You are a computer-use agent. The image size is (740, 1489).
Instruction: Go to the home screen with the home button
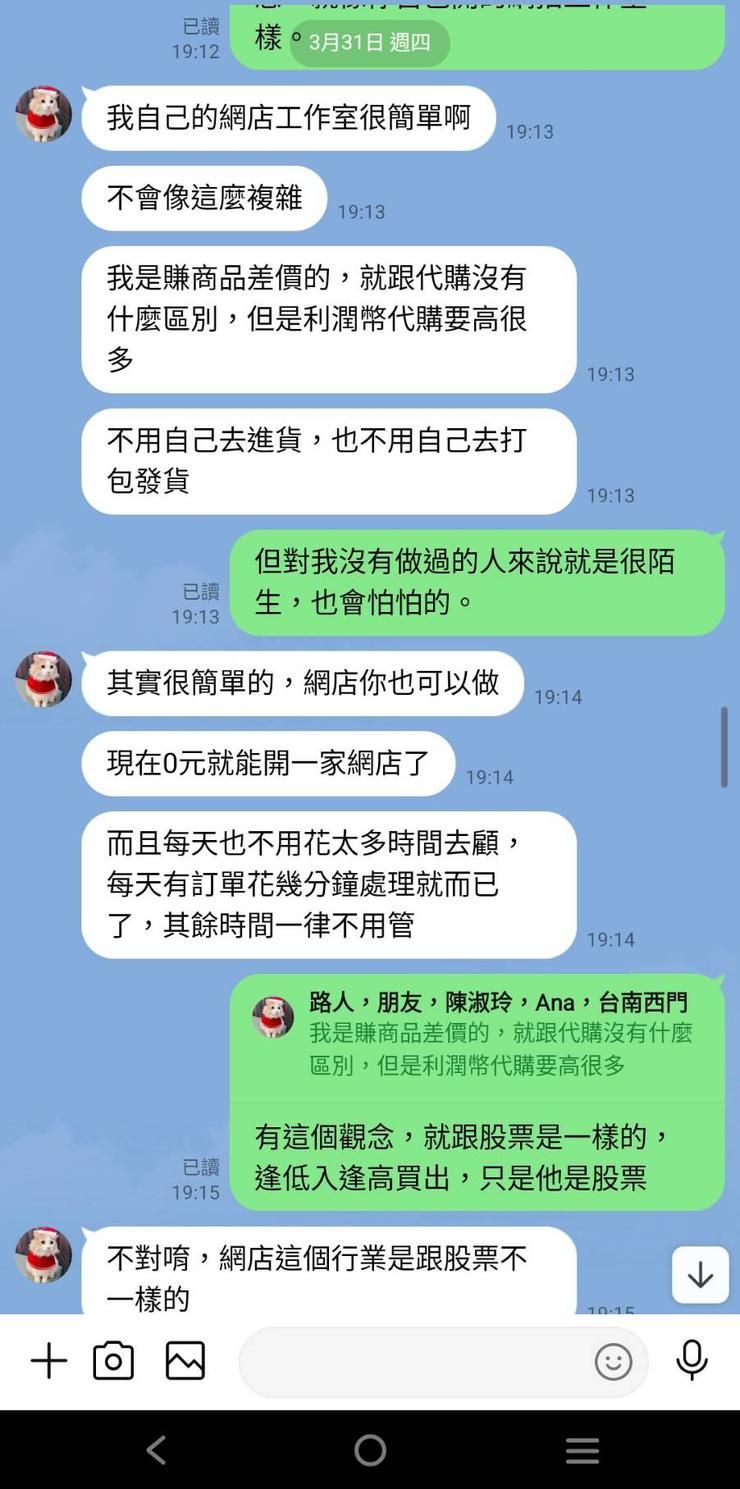(x=370, y=1450)
